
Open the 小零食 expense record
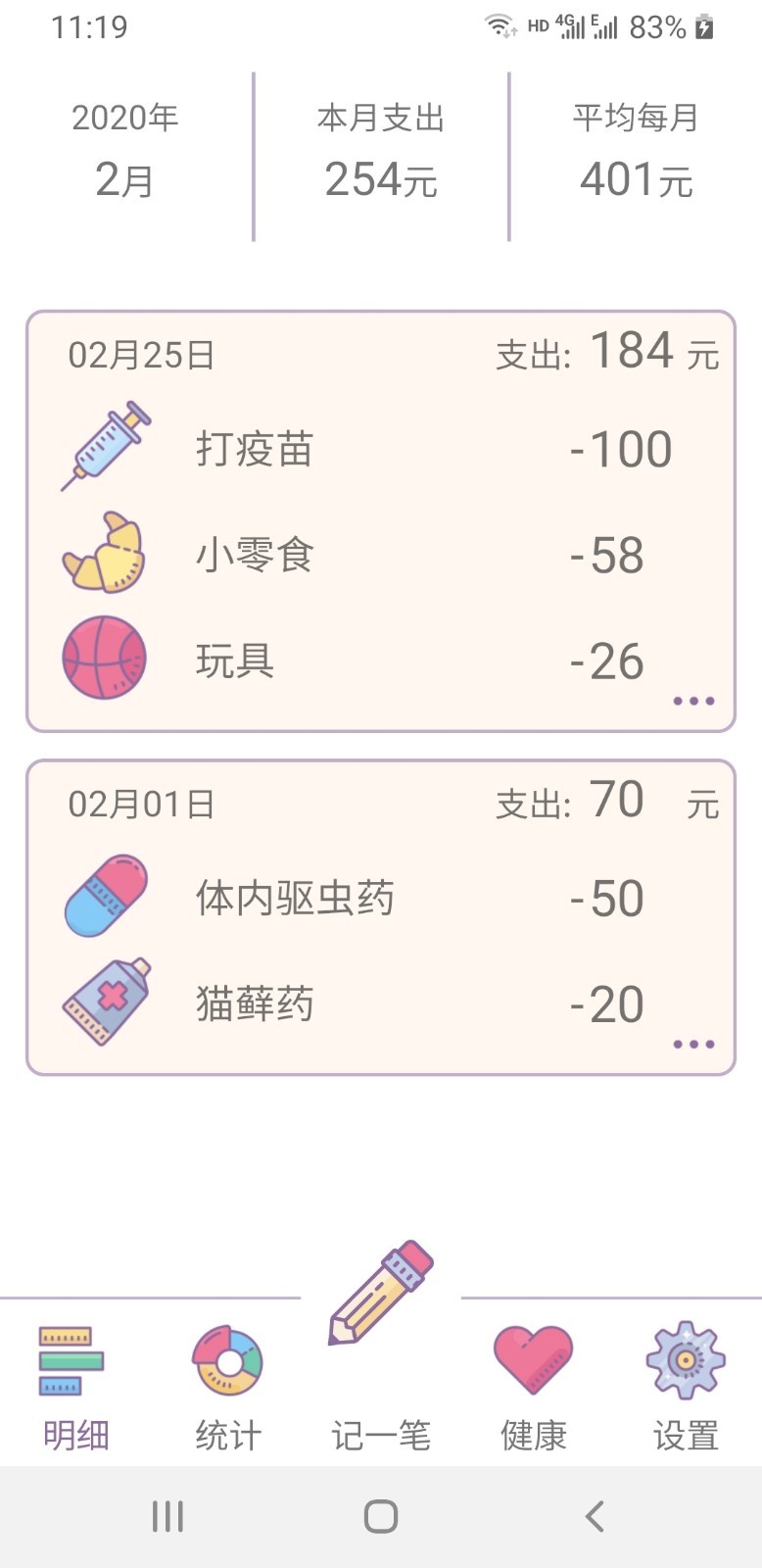pyautogui.click(x=381, y=554)
